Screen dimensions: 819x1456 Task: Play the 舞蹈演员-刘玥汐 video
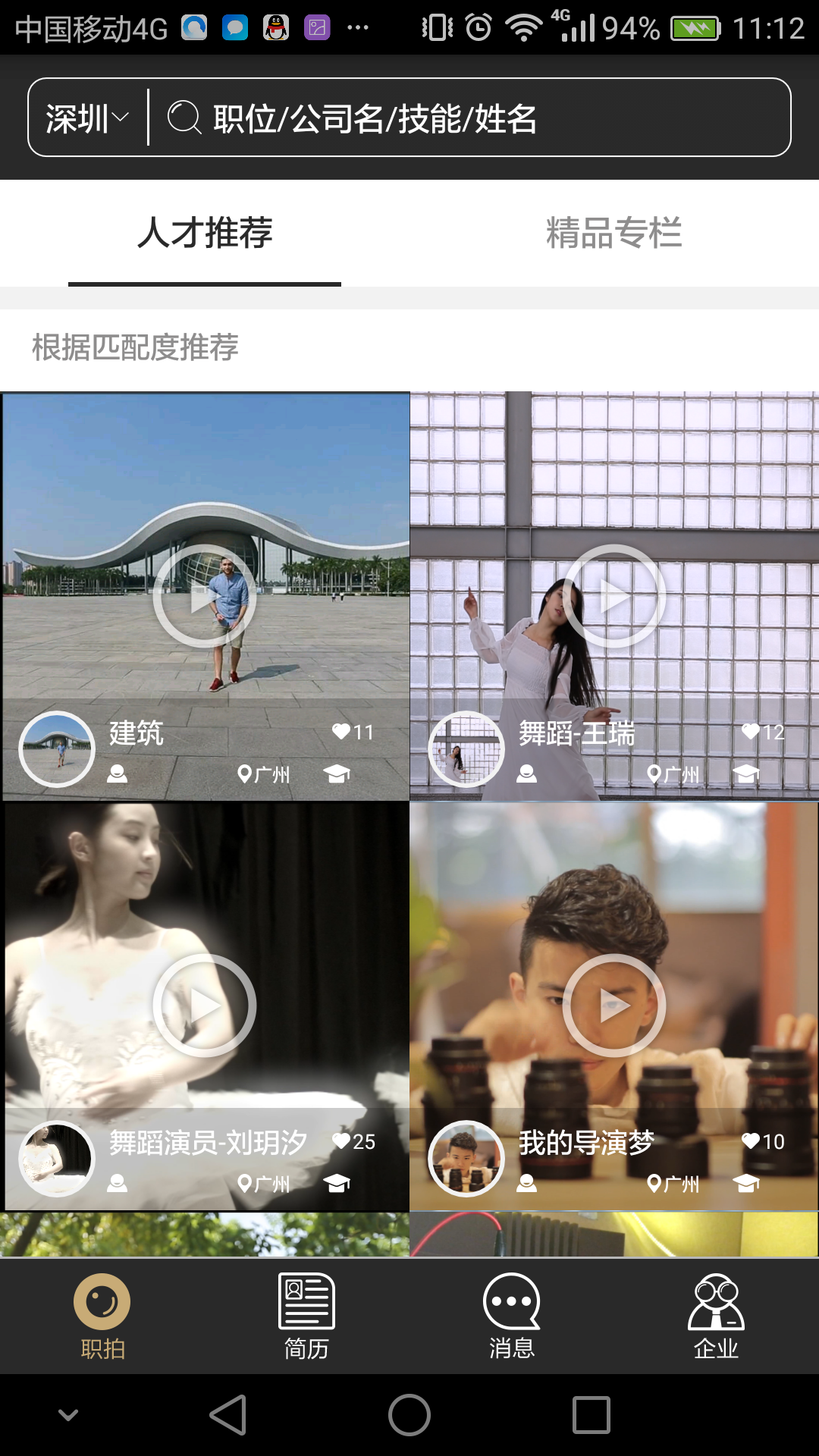[205, 1006]
